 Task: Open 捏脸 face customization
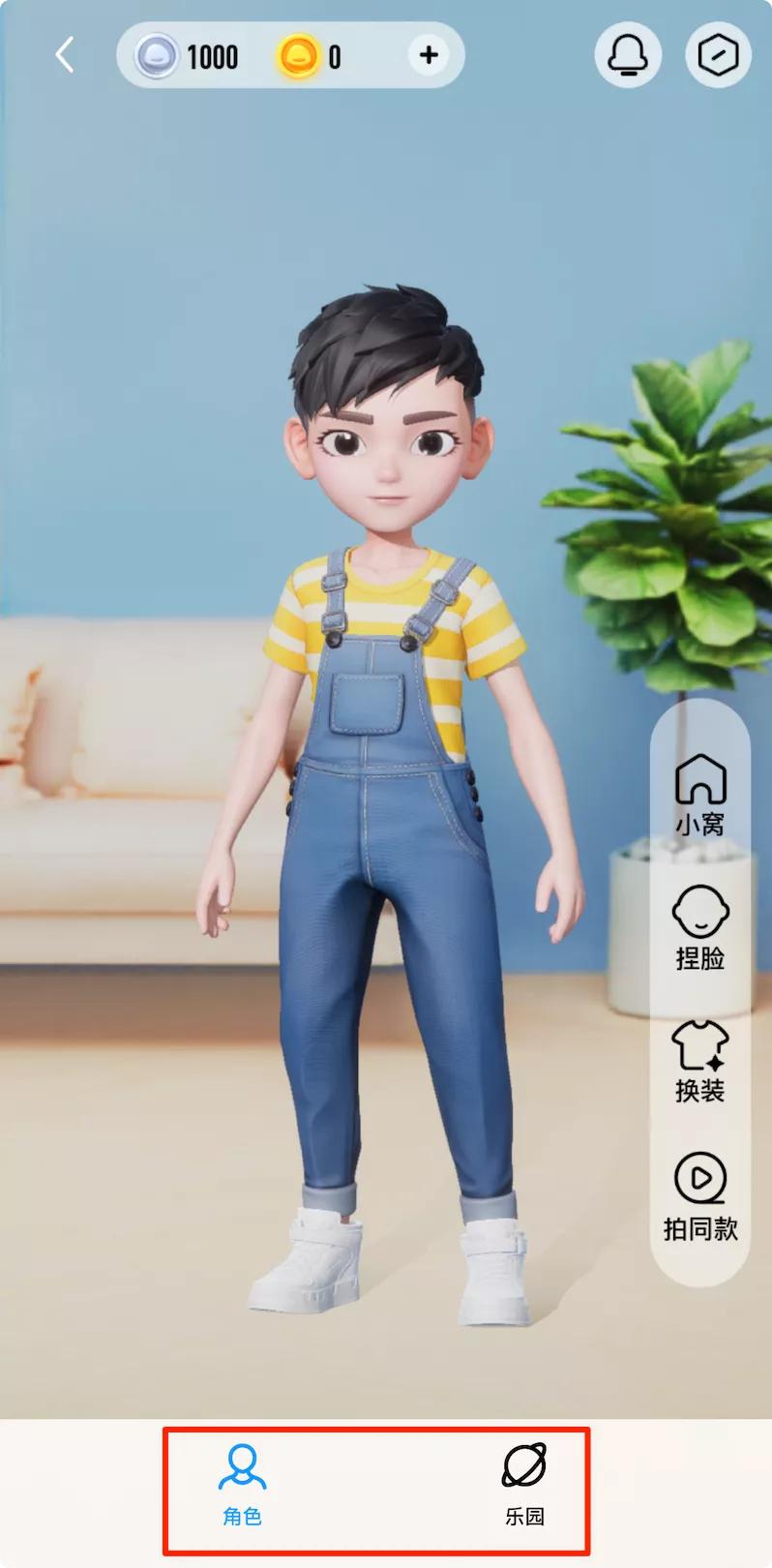pos(700,927)
